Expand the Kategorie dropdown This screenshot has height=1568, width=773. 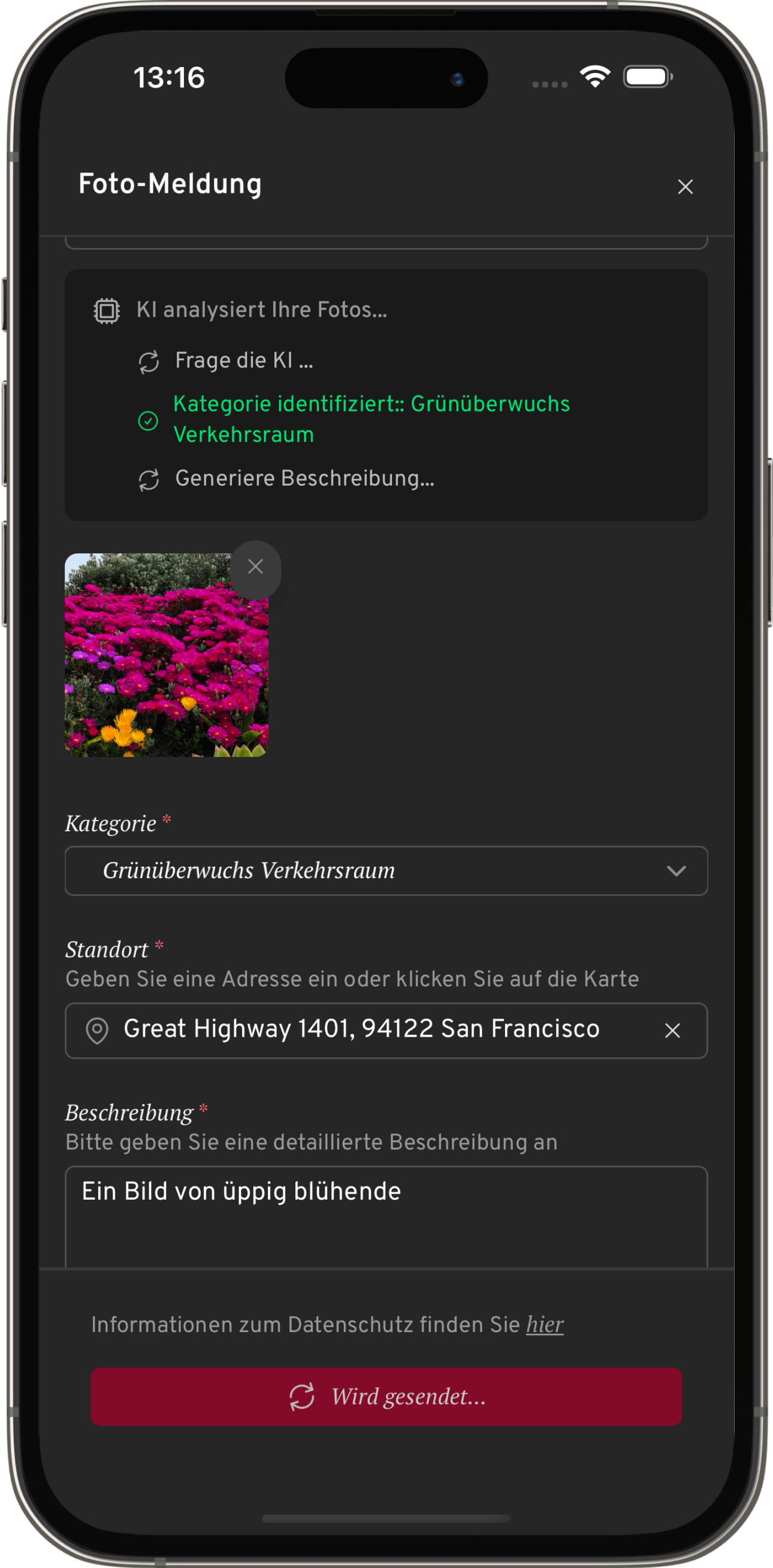(386, 870)
